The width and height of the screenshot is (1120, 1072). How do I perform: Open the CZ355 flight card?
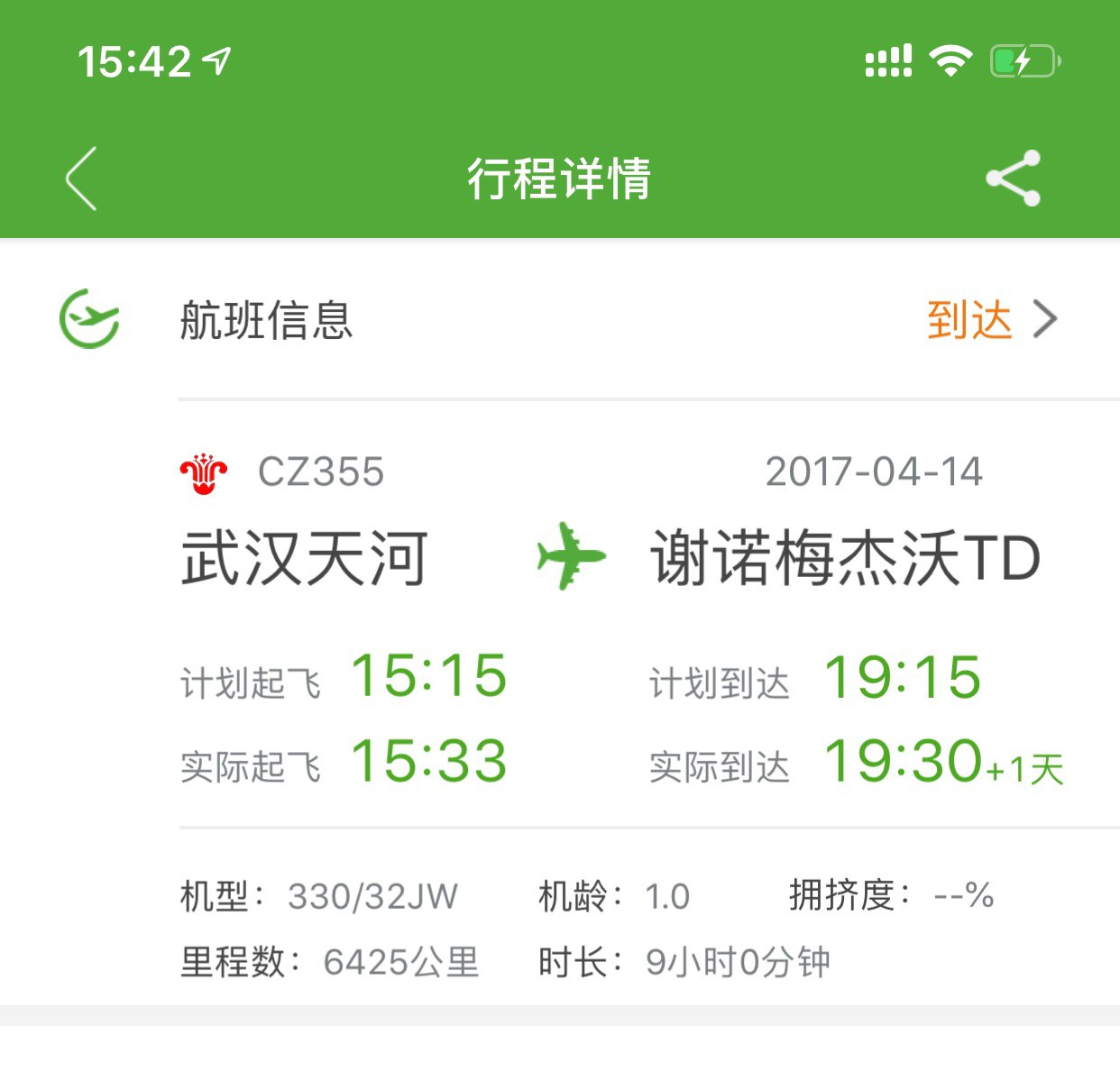622,622
